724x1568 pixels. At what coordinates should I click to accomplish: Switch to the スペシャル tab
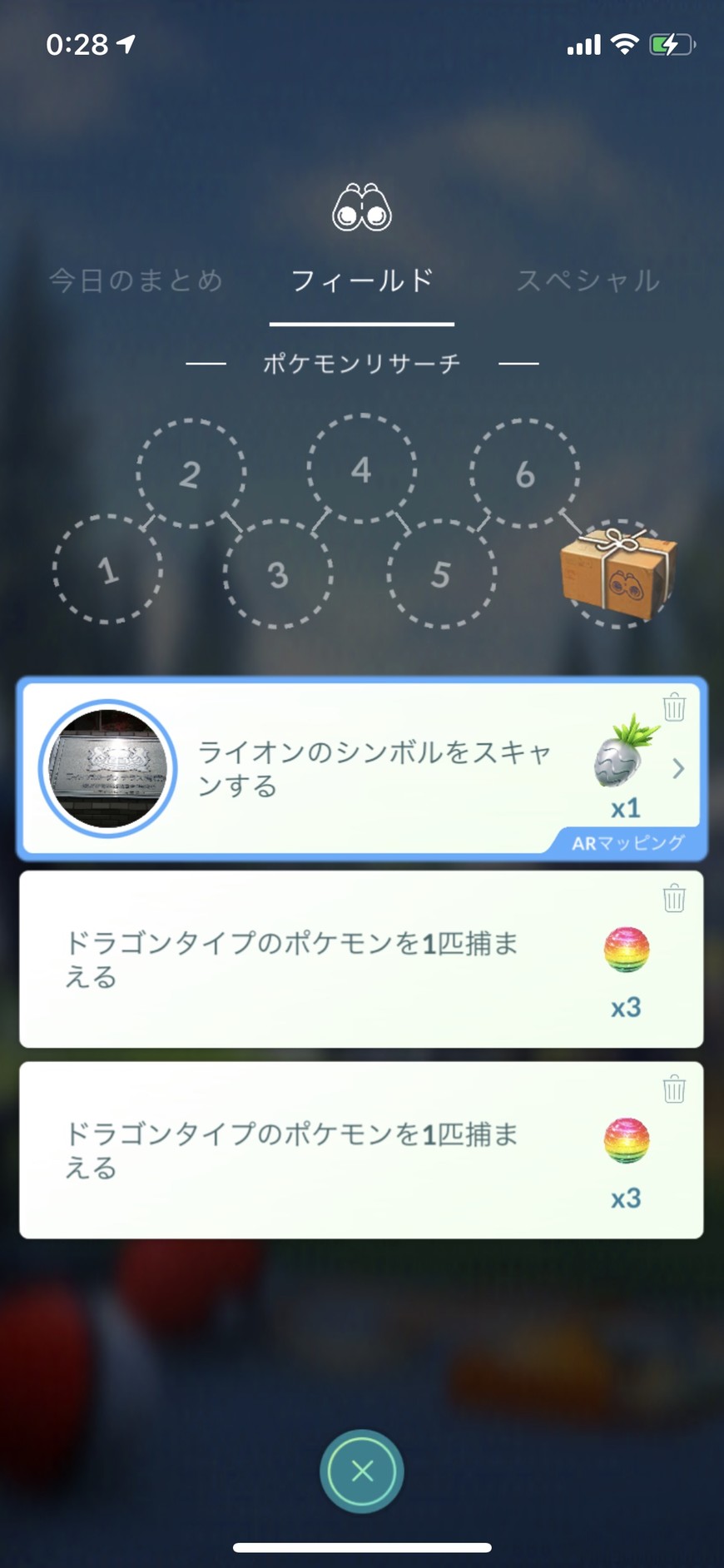pyautogui.click(x=588, y=280)
